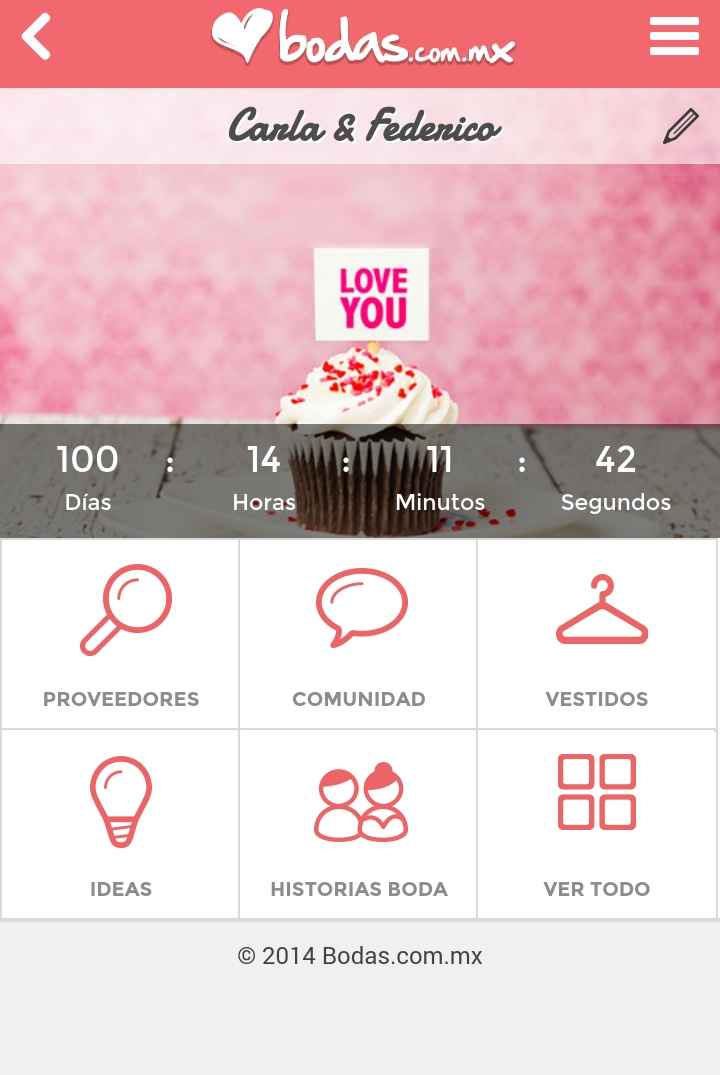The image size is (720, 1075).
Task: Click the bodas.com.mx heart logo
Action: 360,40
